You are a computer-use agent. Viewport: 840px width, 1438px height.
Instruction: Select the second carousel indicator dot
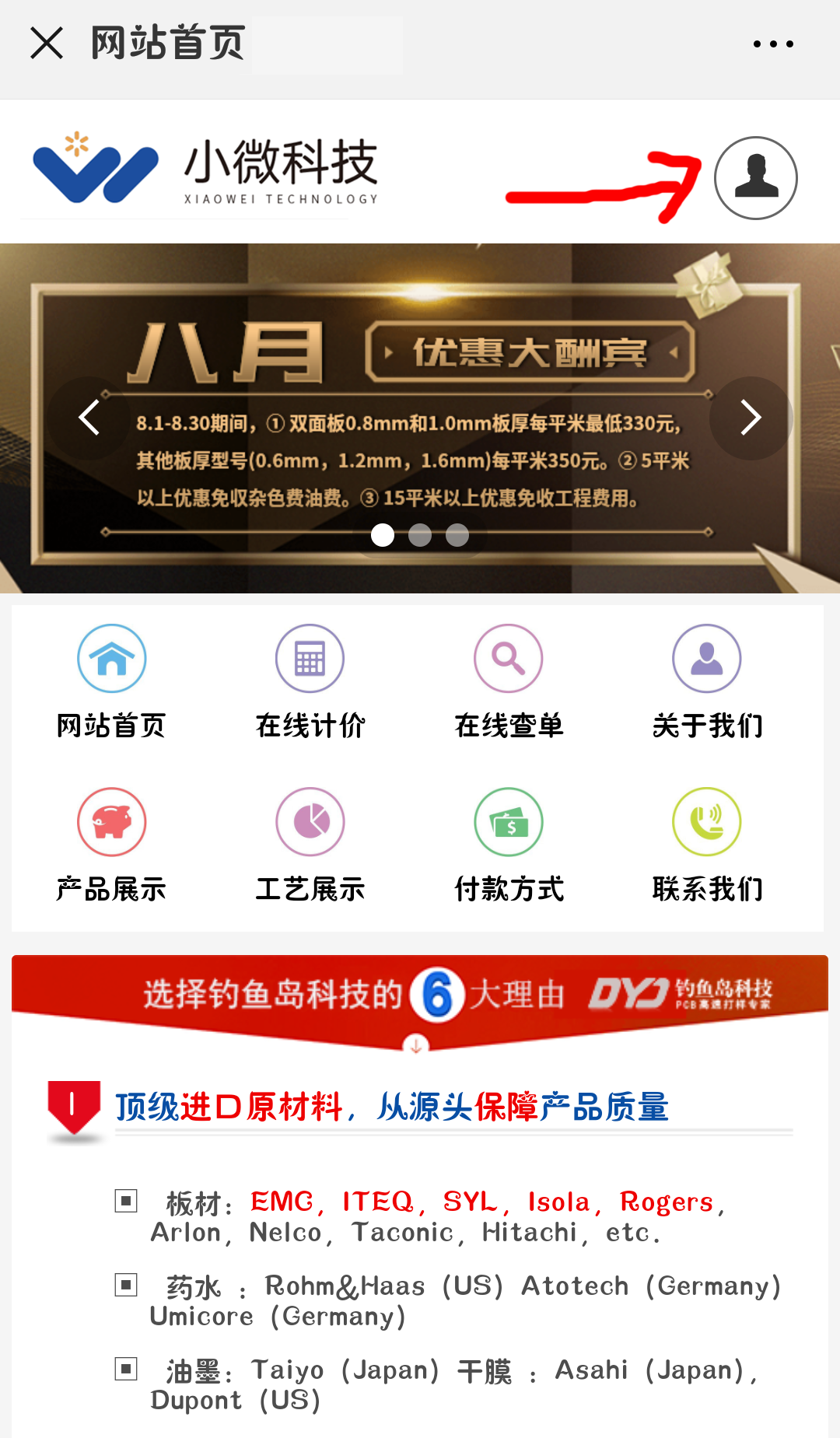420,535
